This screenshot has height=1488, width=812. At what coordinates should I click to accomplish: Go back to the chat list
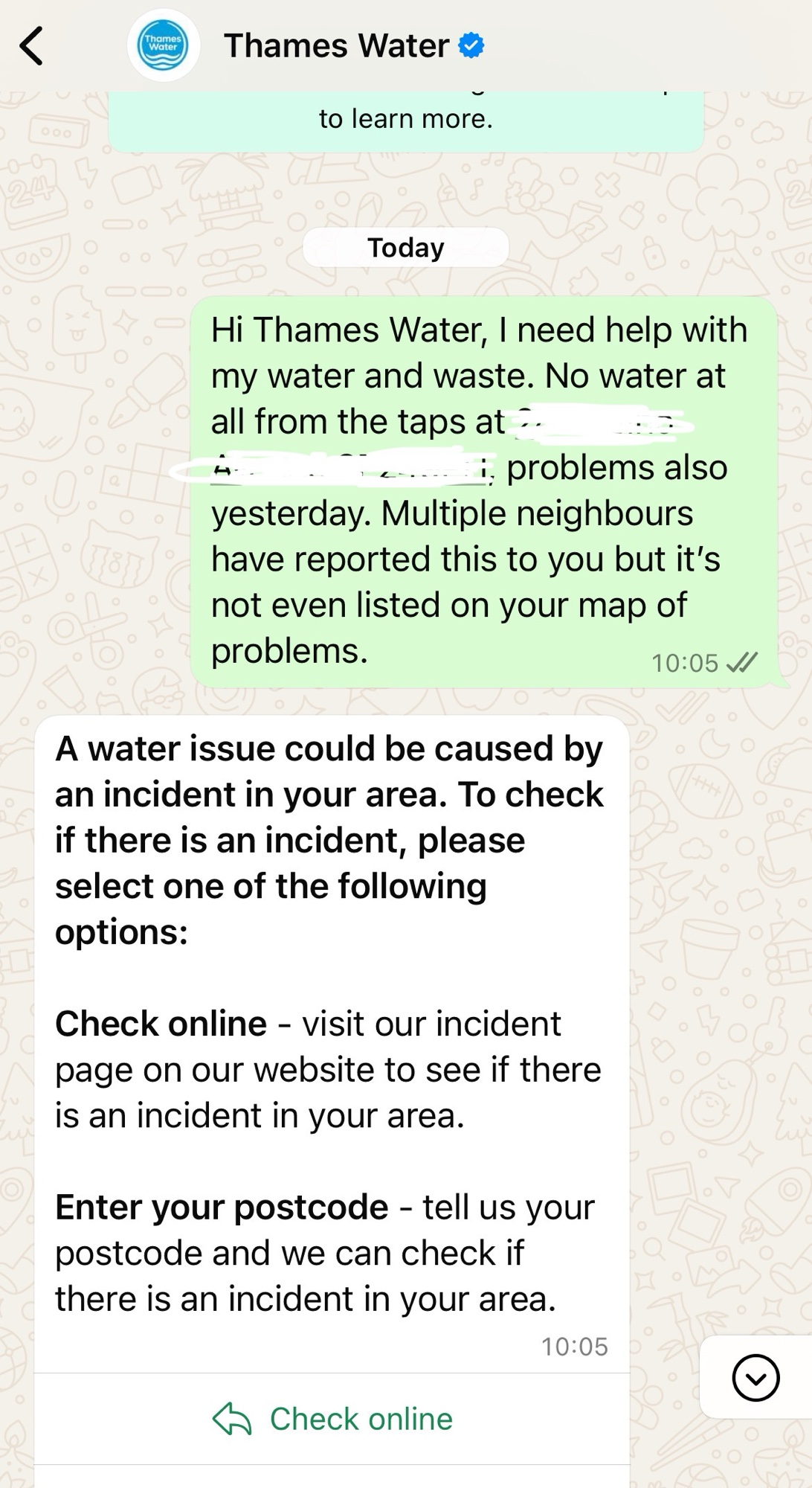pyautogui.click(x=31, y=46)
